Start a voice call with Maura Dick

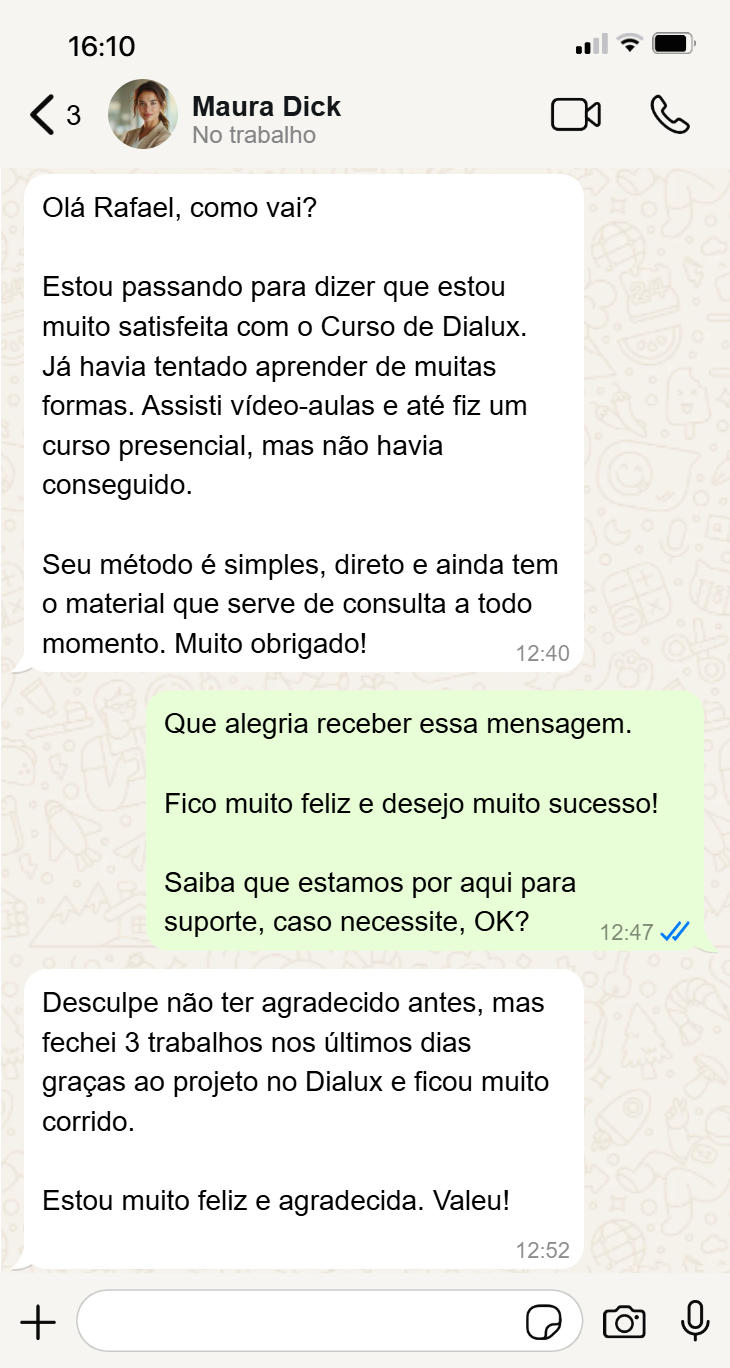670,115
